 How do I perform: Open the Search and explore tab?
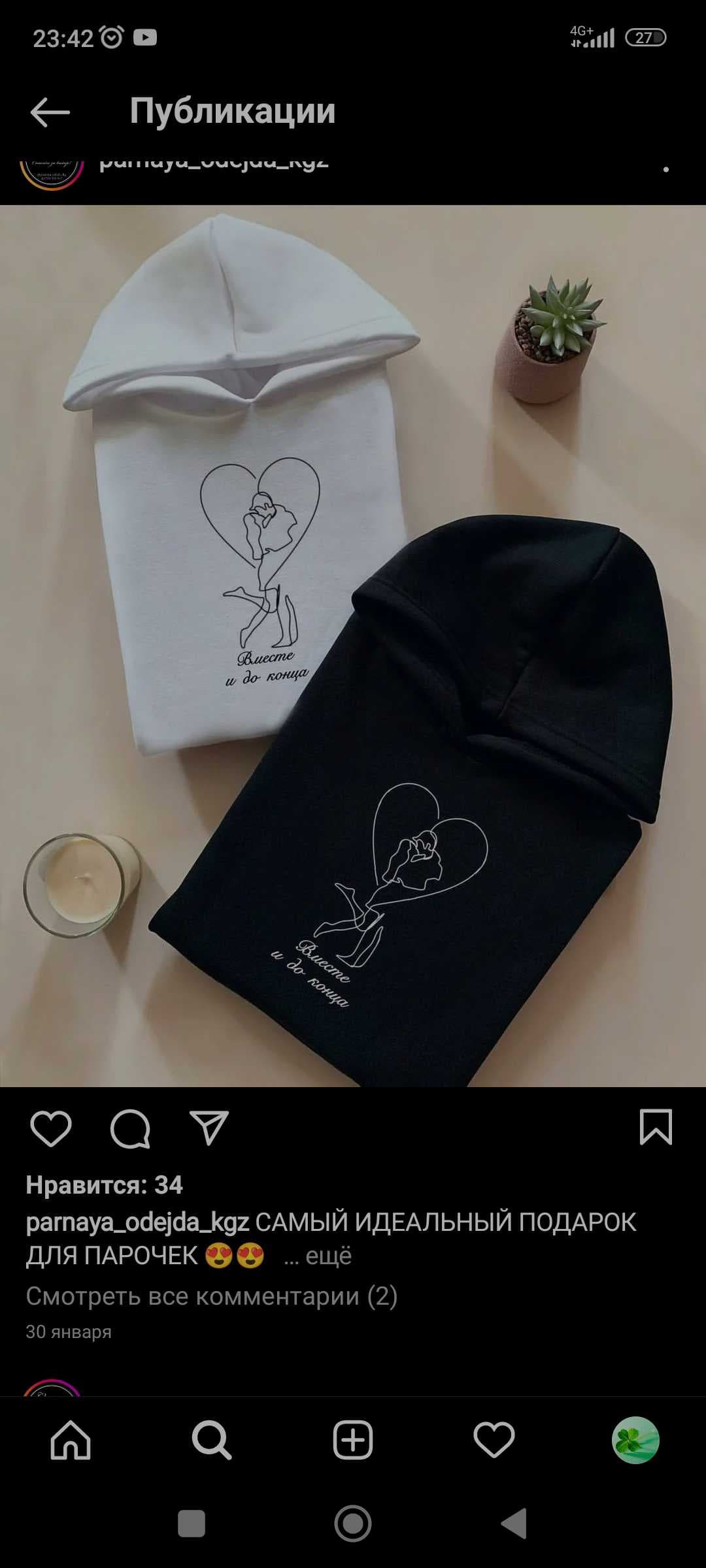tap(211, 1441)
